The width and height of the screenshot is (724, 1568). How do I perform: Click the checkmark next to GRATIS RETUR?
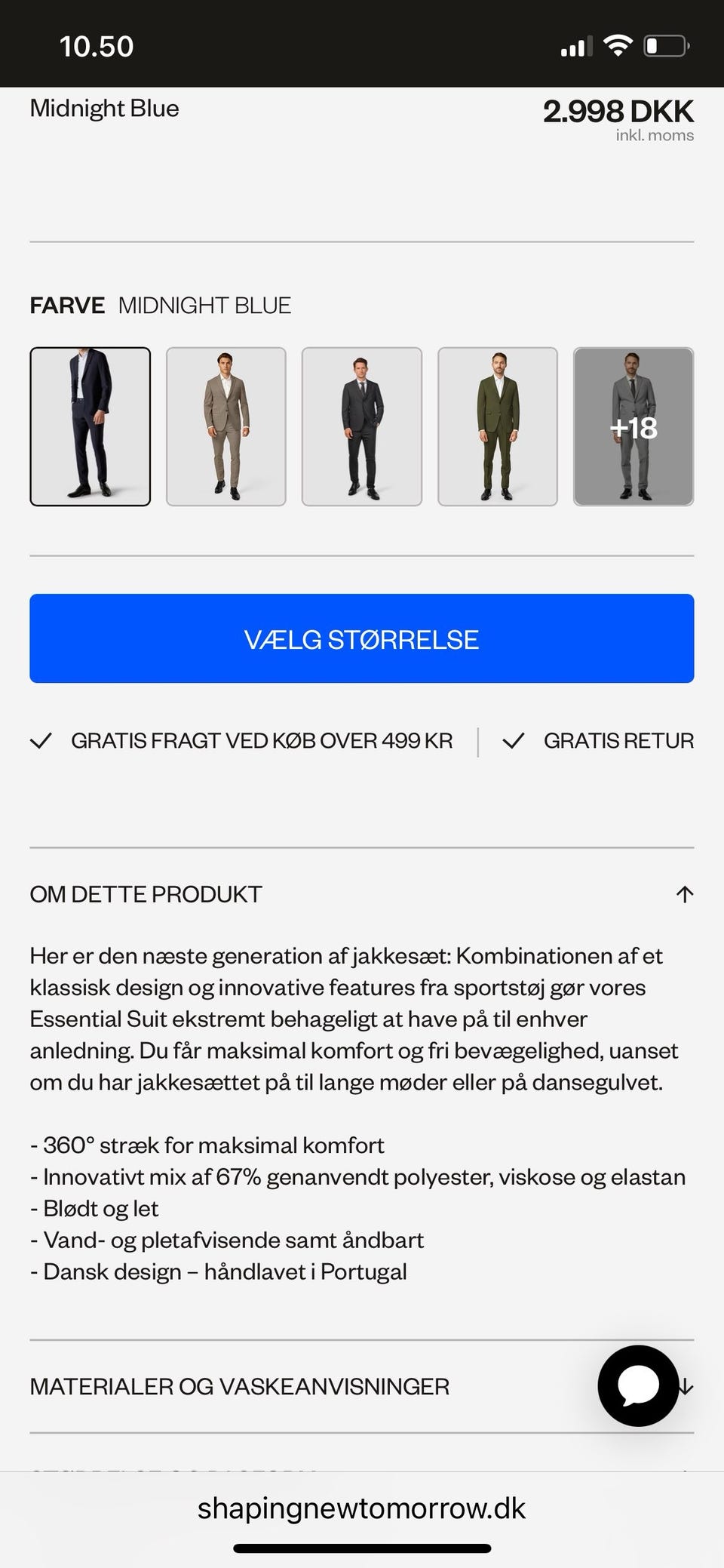click(515, 740)
